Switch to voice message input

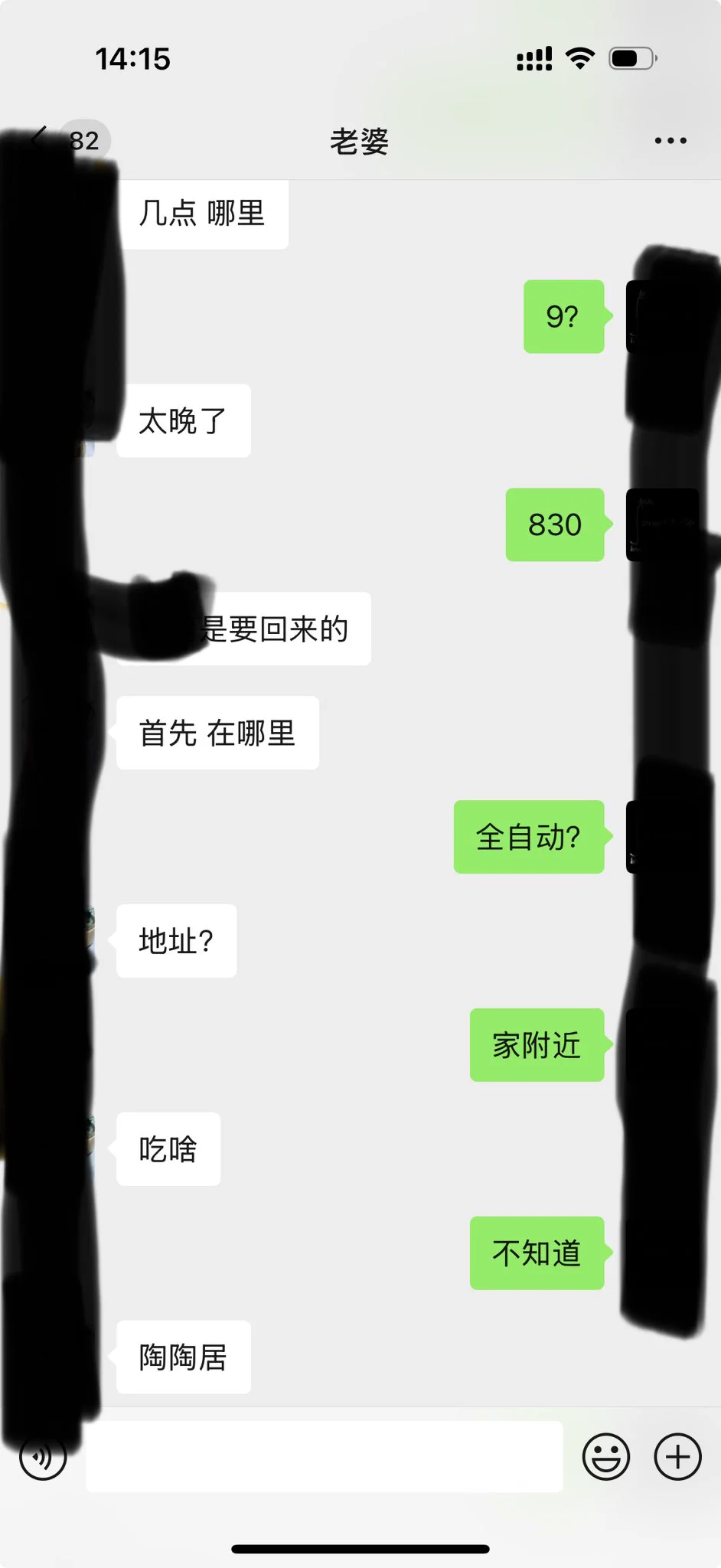(x=43, y=1457)
